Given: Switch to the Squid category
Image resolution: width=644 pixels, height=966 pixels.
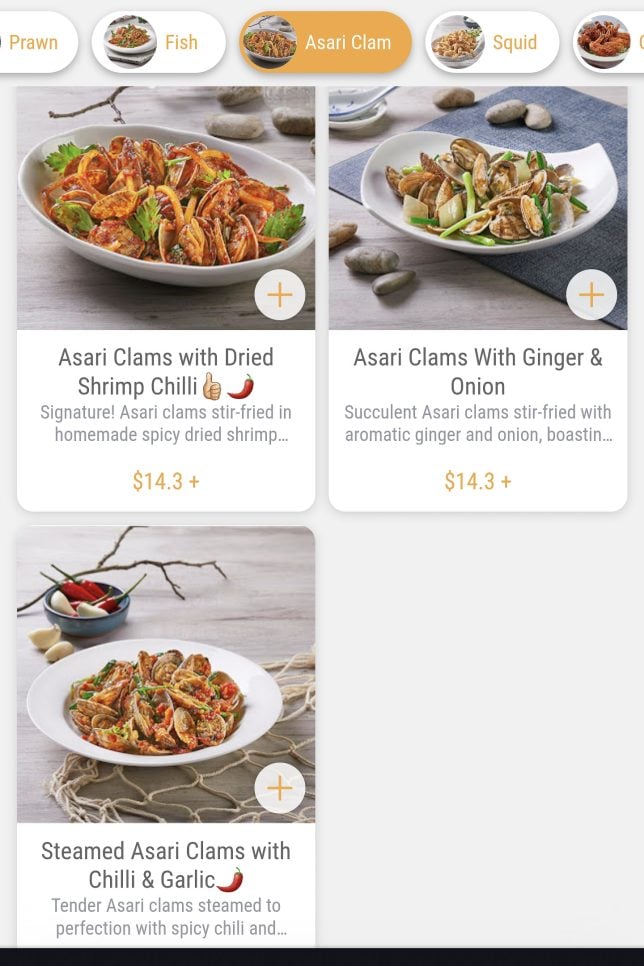Looking at the screenshot, I should pyautogui.click(x=491, y=43).
